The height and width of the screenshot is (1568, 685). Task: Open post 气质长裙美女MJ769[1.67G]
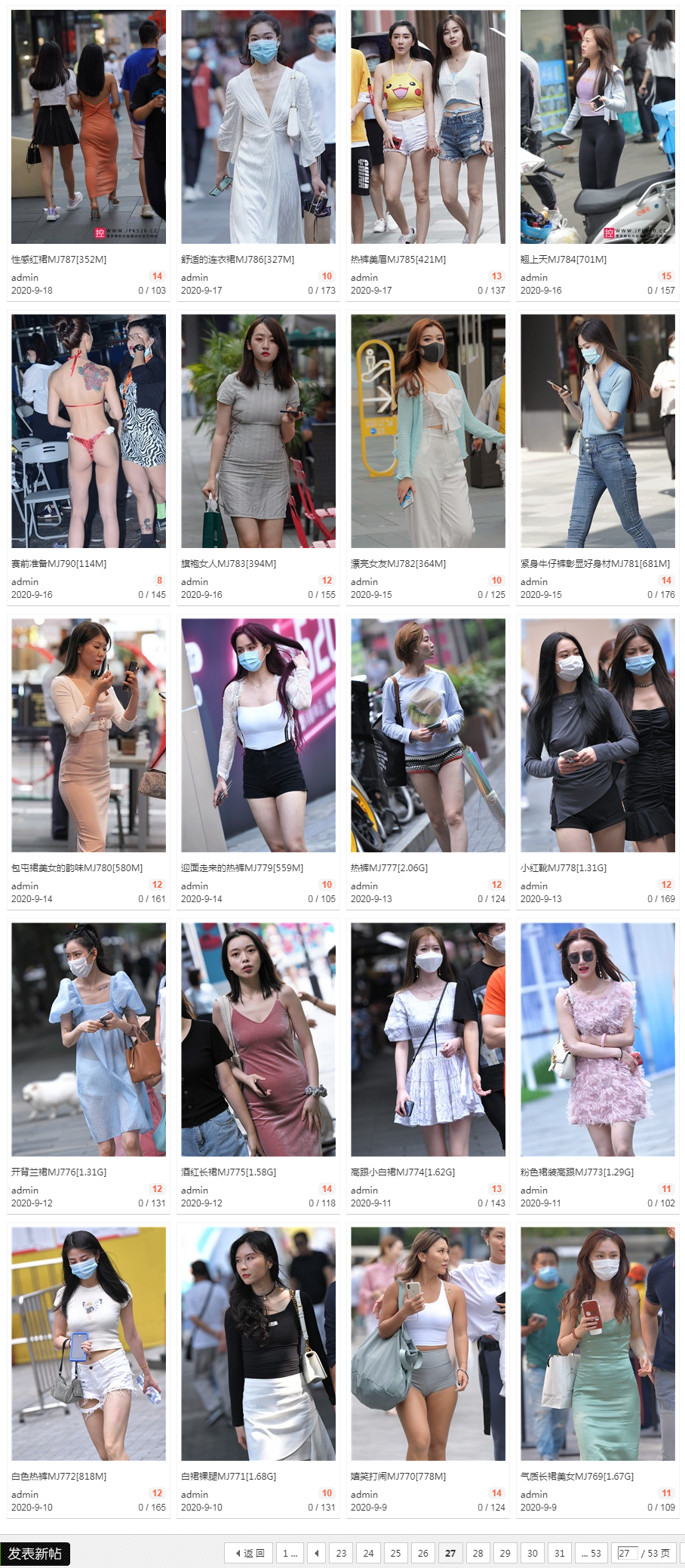576,1476
